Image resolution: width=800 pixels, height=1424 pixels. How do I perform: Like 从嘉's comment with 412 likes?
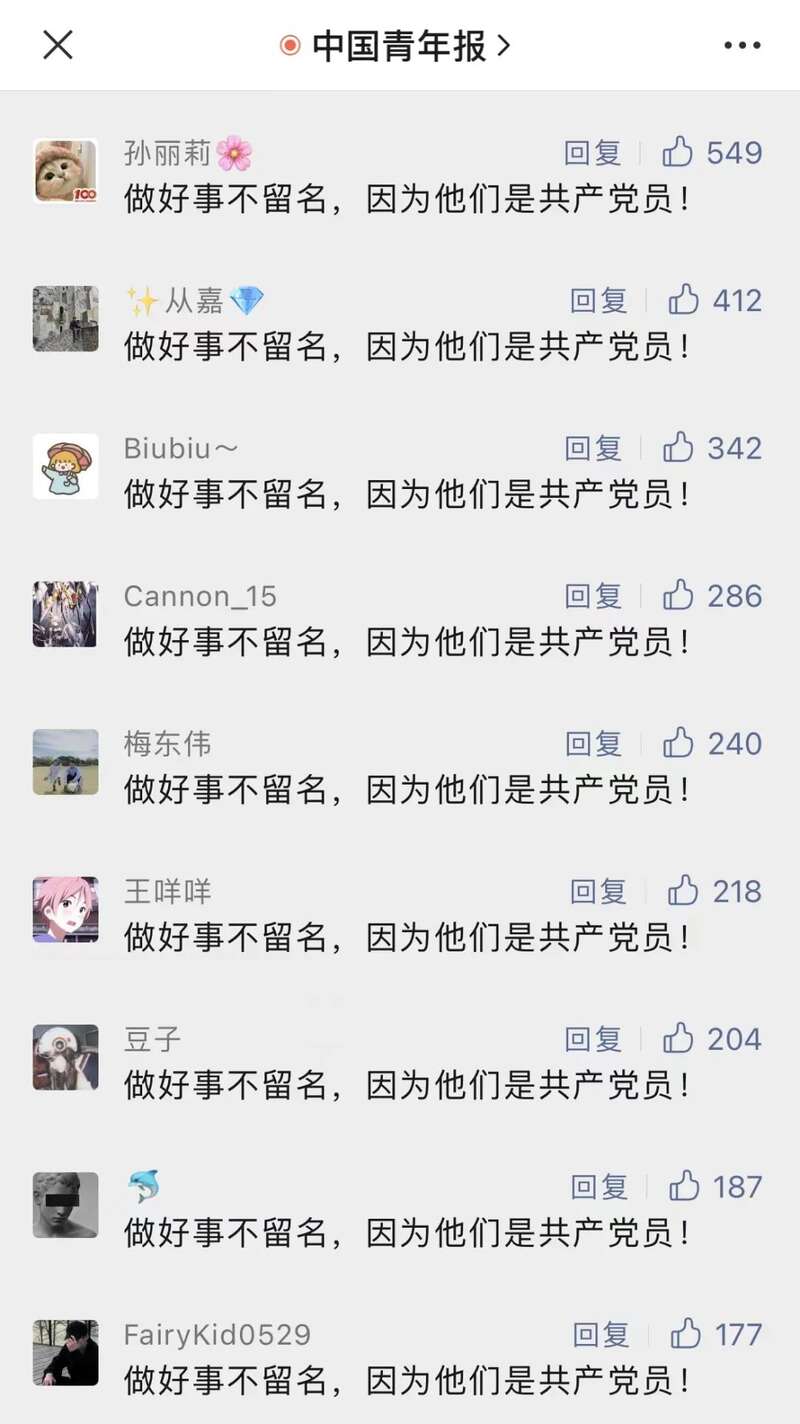pyautogui.click(x=684, y=301)
